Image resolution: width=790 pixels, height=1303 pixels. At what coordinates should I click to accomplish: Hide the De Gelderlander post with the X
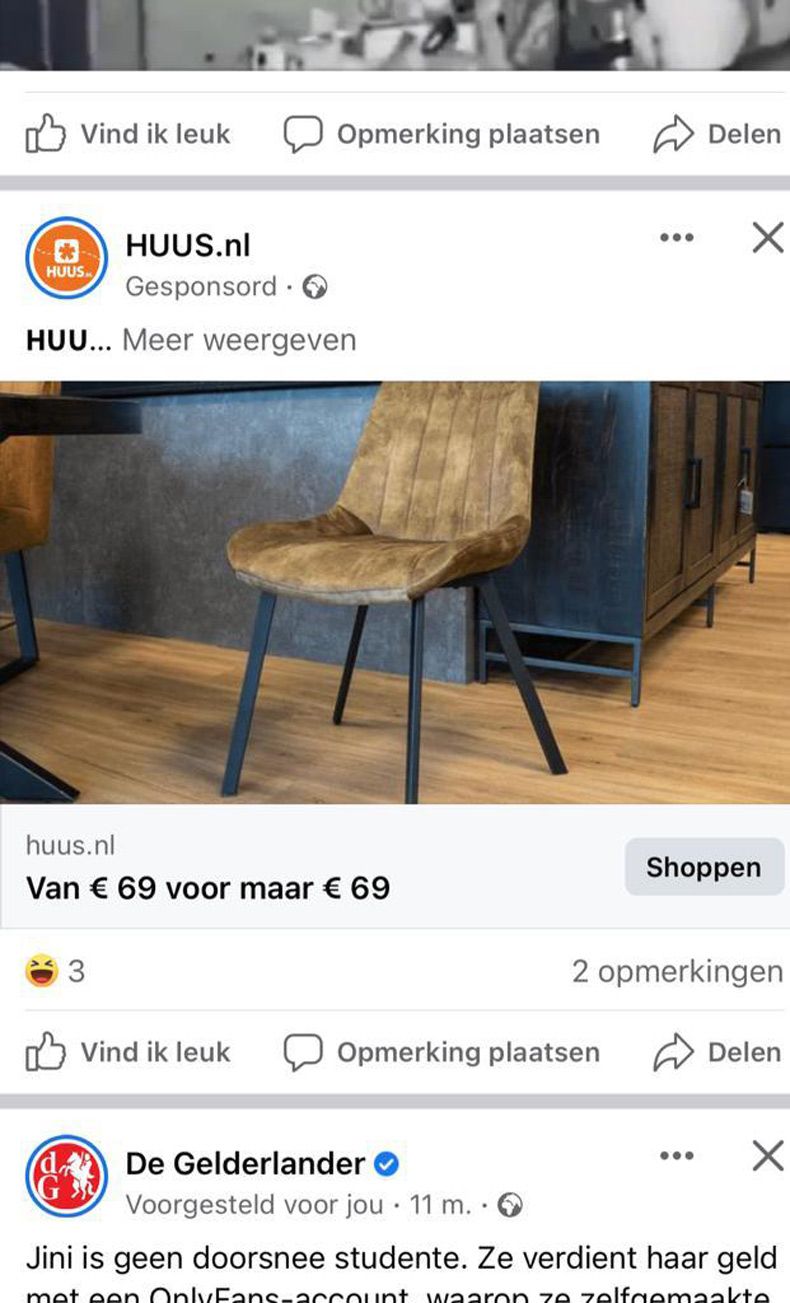[x=767, y=1157]
